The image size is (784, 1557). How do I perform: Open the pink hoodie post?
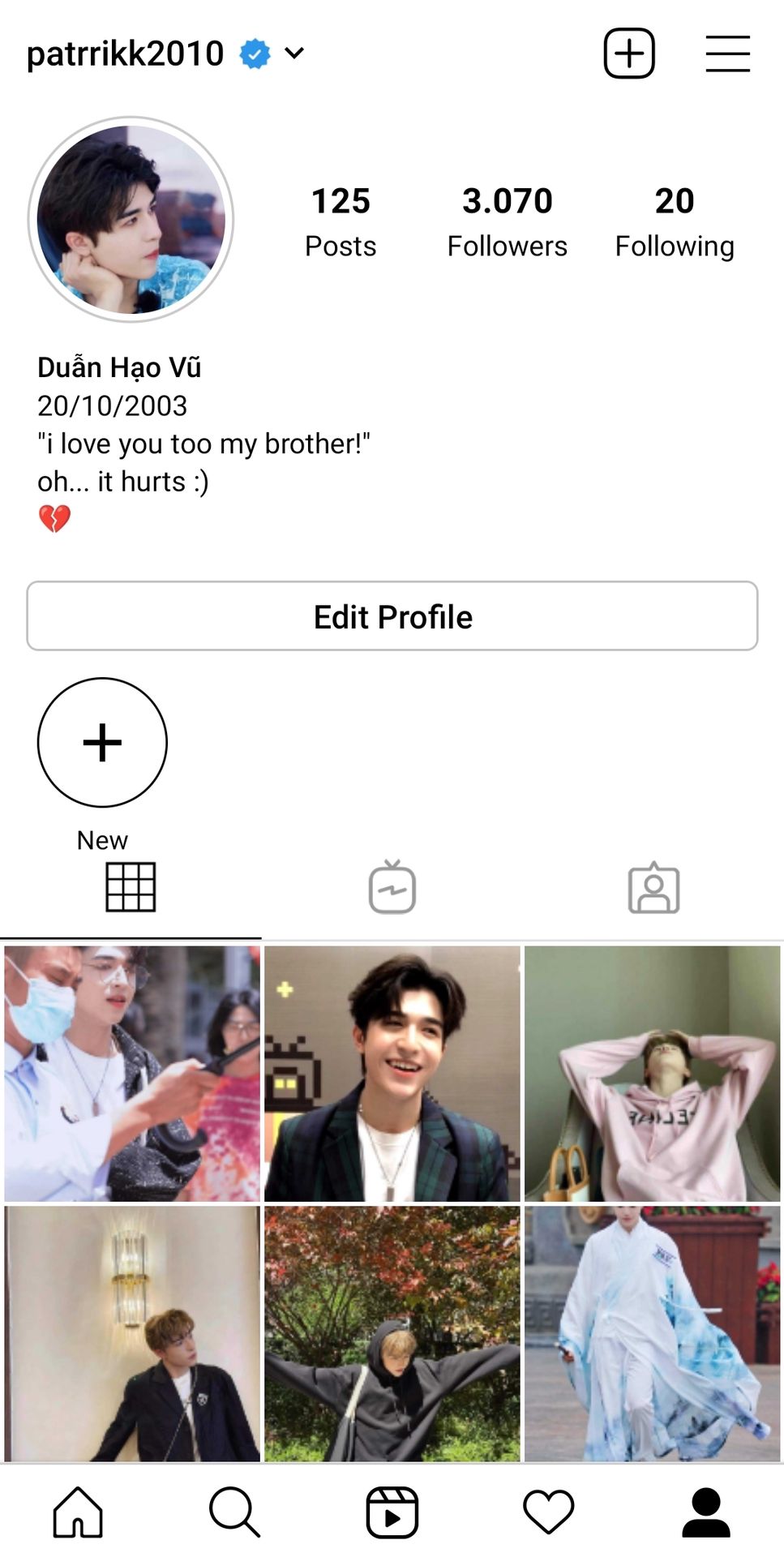point(652,1073)
